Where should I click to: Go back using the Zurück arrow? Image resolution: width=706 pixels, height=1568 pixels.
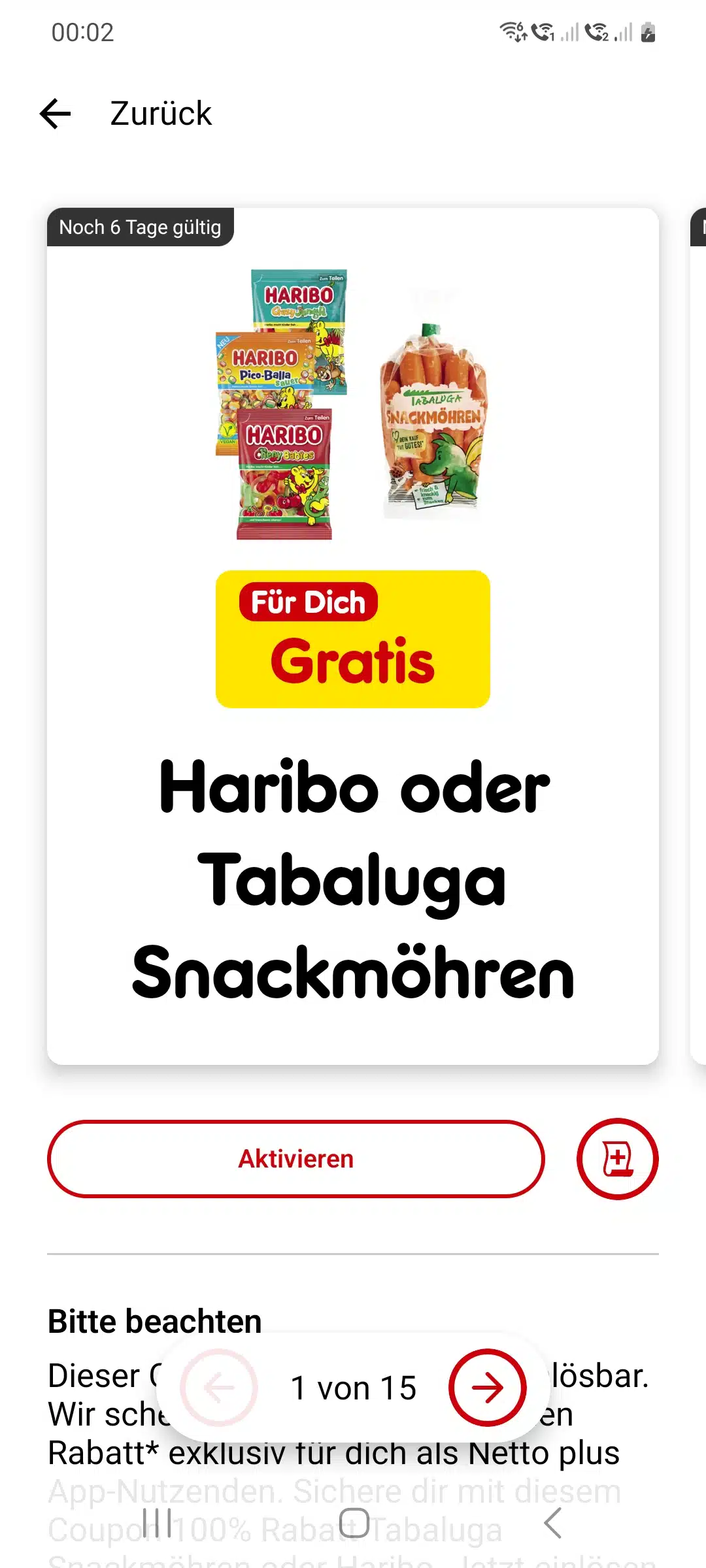pos(56,114)
